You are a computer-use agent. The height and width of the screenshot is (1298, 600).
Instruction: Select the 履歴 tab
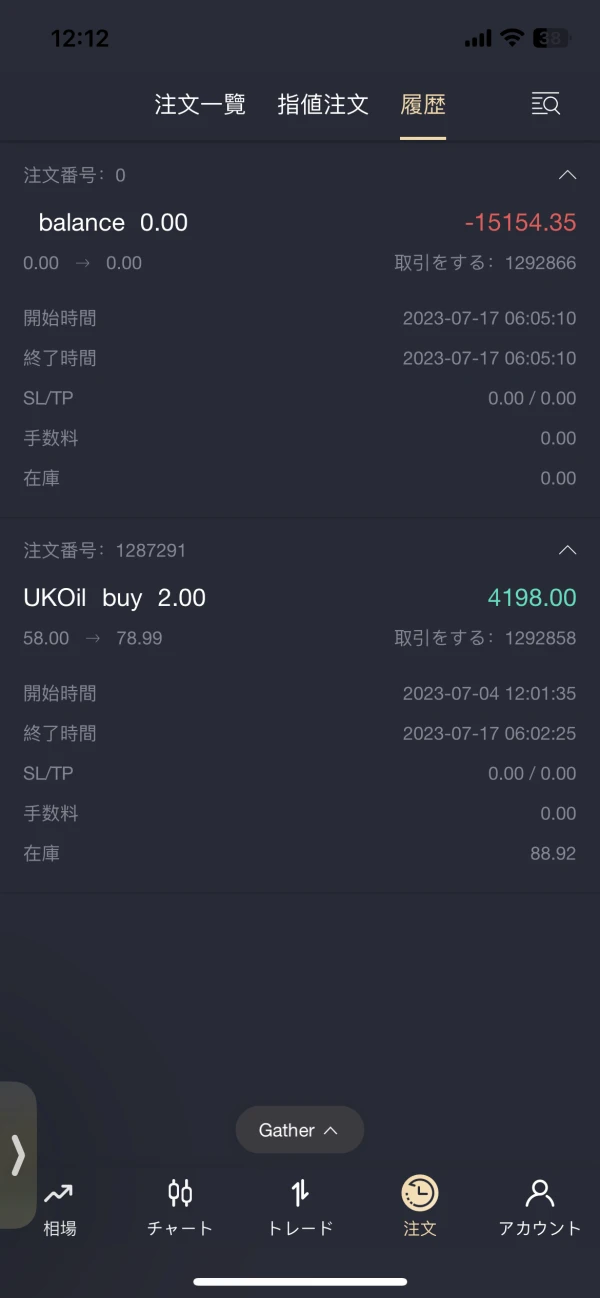pos(423,104)
